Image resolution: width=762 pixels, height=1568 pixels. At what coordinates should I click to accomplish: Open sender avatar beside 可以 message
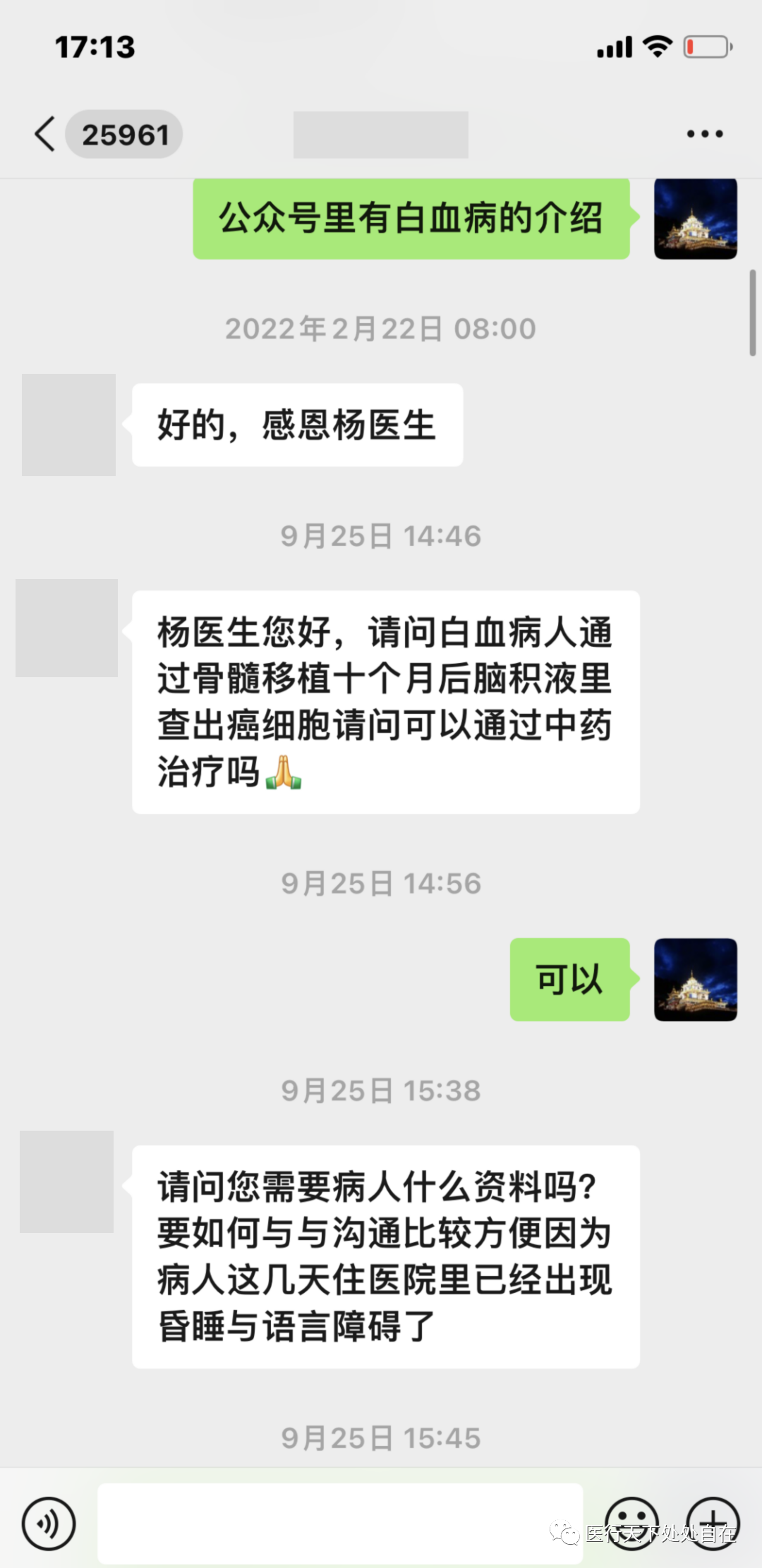point(695,979)
